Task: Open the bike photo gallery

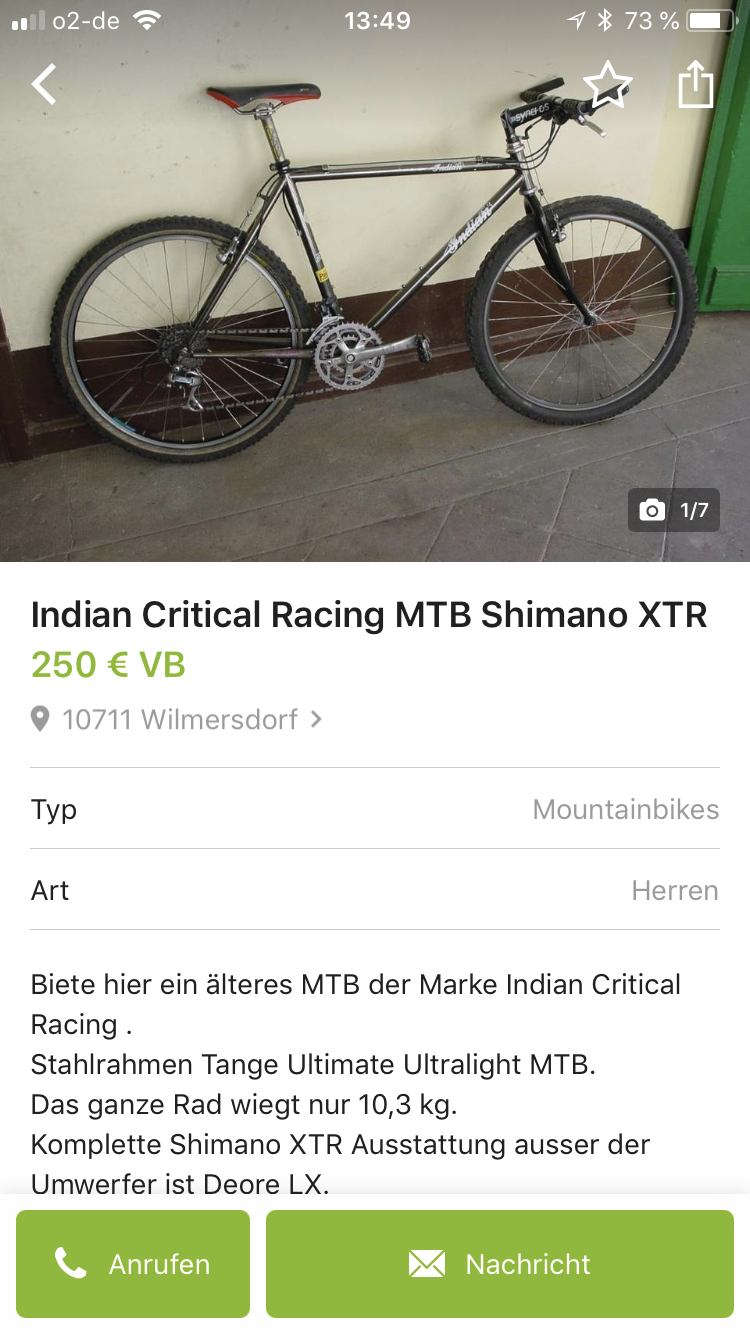Action: tap(374, 300)
